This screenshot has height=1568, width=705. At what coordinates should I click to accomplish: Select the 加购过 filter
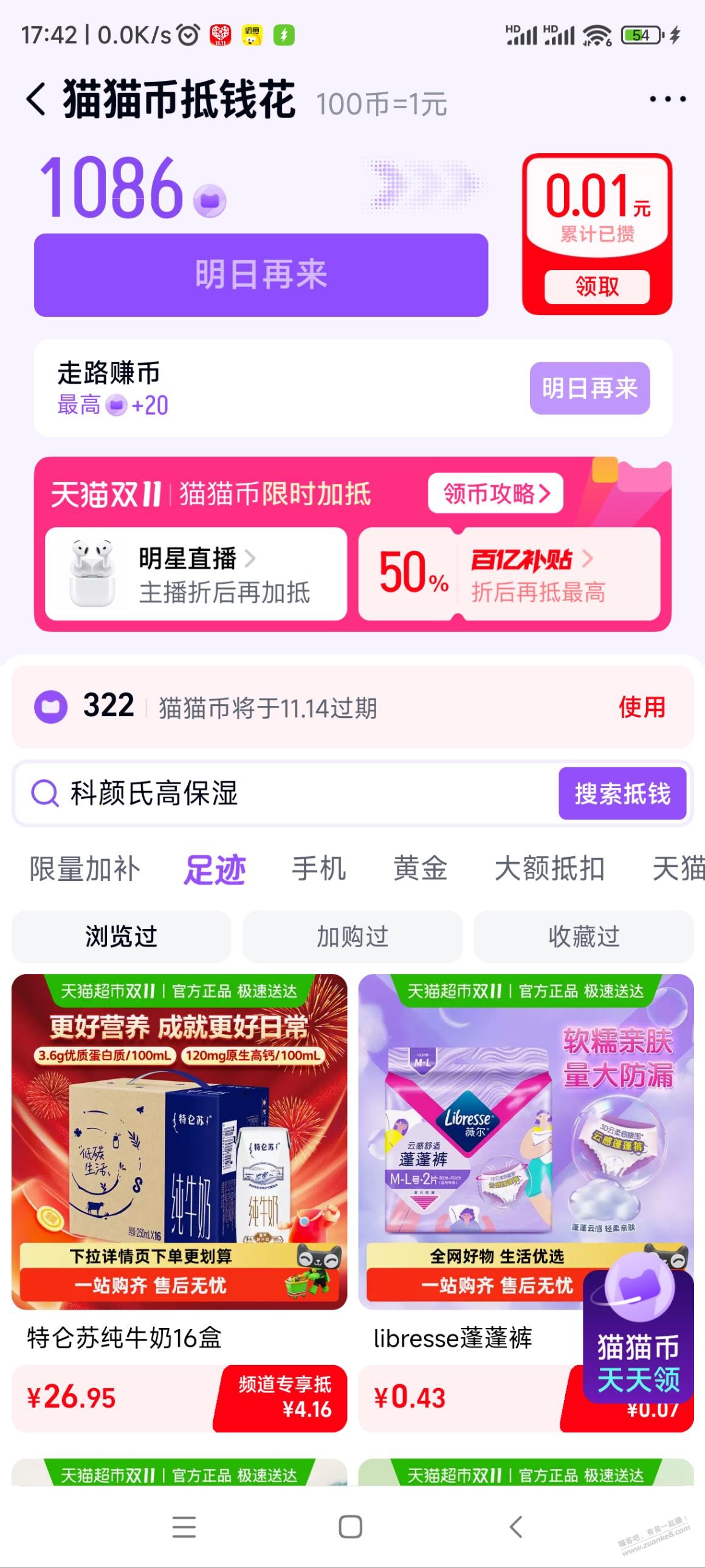tap(352, 936)
